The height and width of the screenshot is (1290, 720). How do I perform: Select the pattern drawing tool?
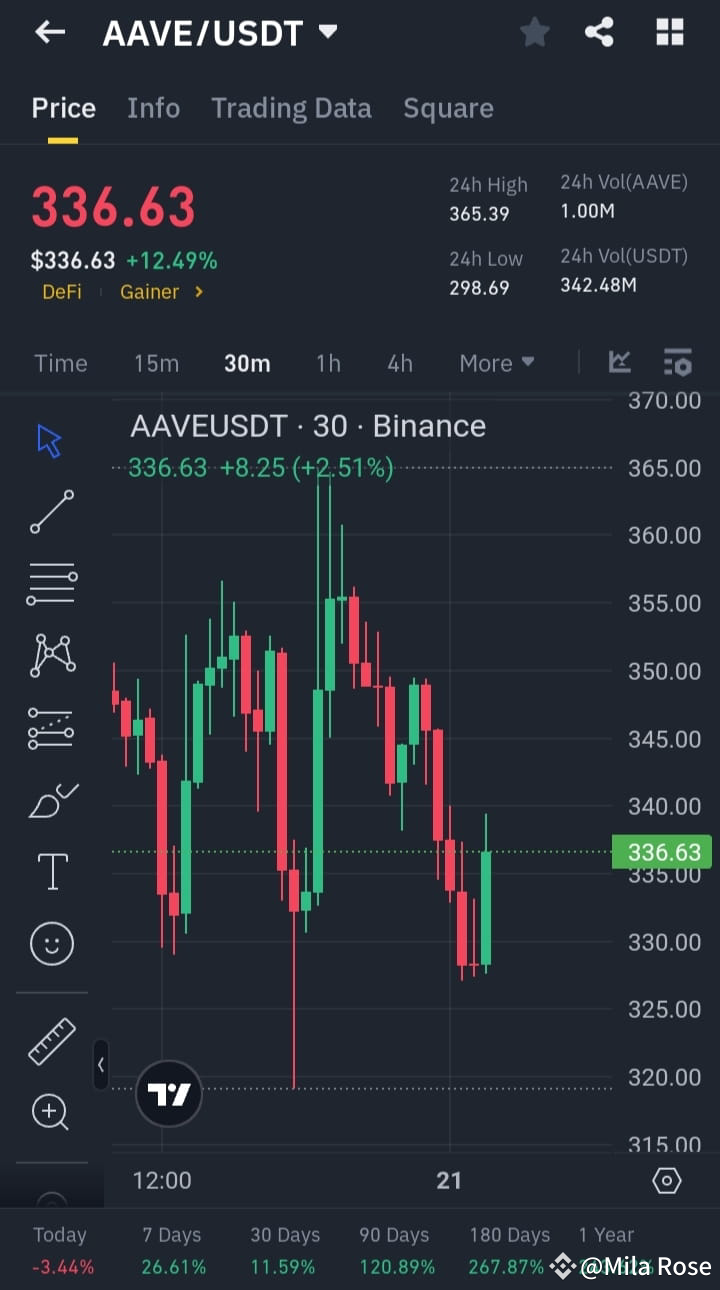click(51, 655)
